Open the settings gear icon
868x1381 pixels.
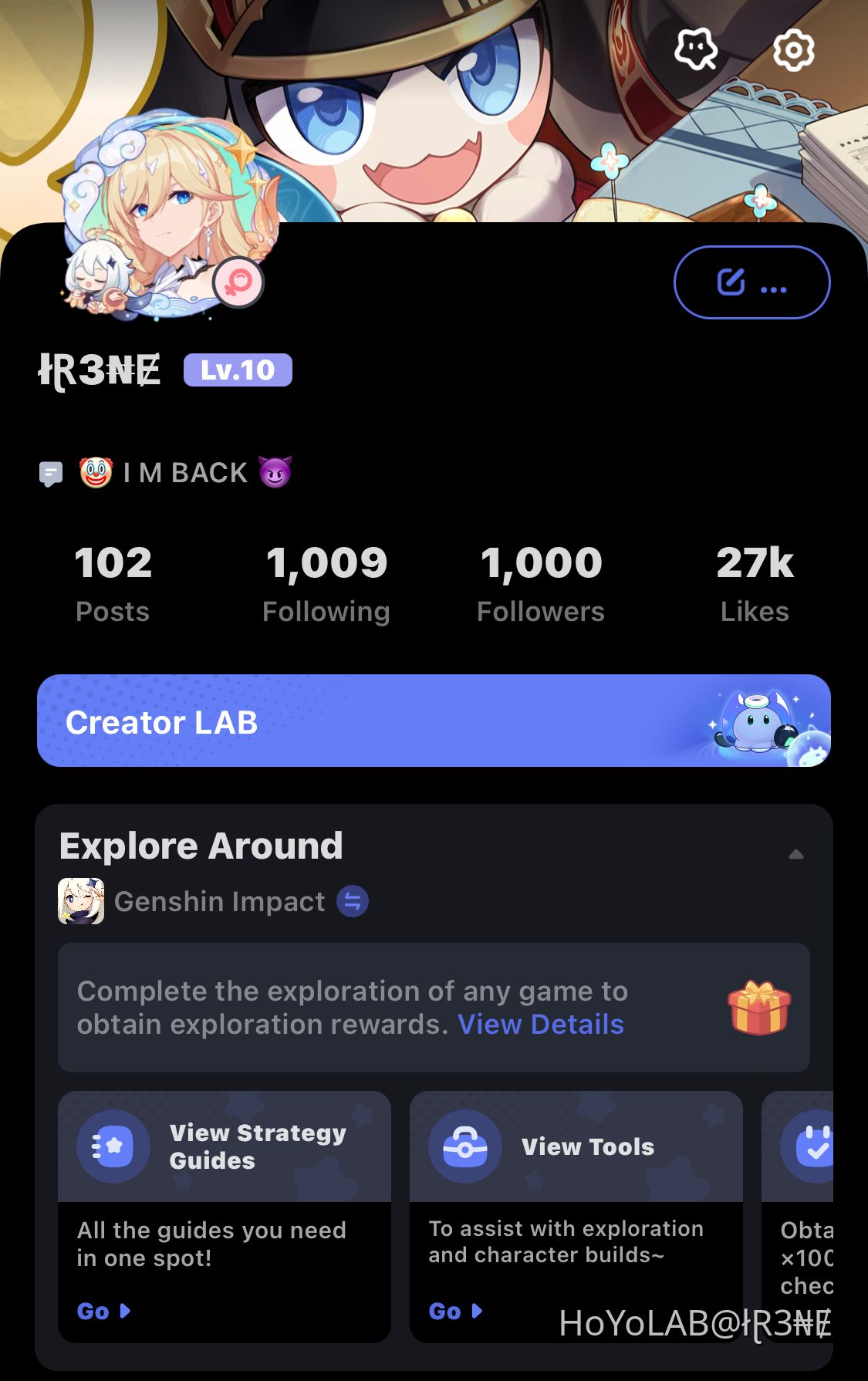[x=793, y=51]
